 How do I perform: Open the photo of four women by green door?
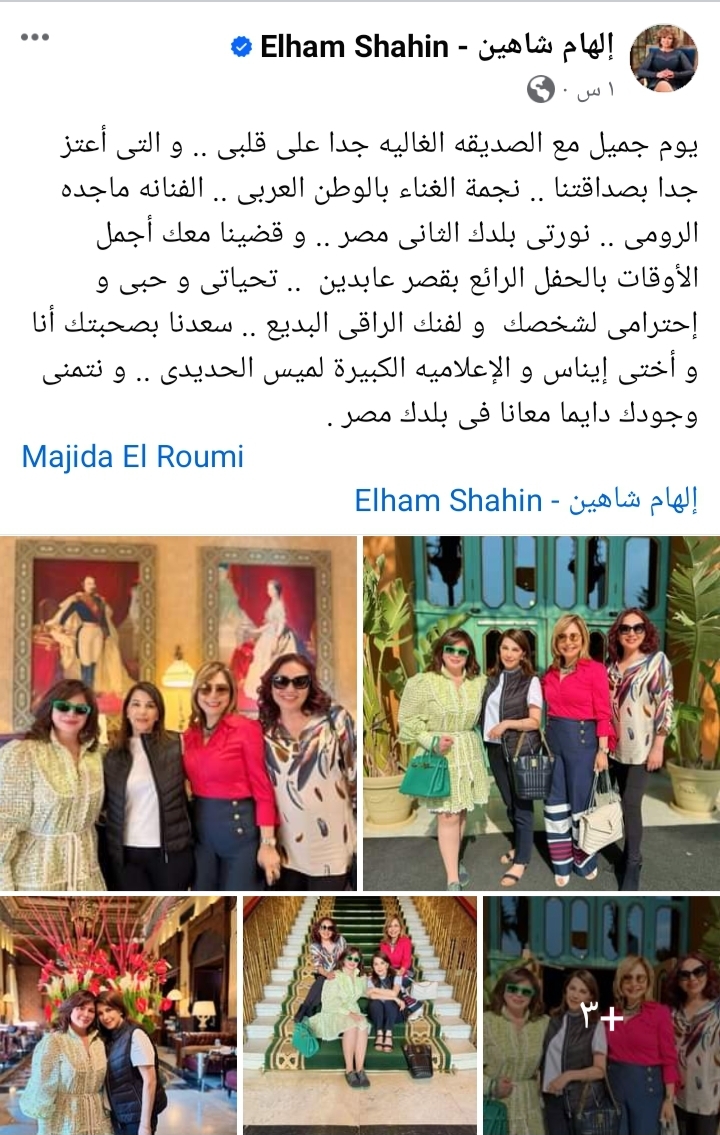[x=541, y=713]
